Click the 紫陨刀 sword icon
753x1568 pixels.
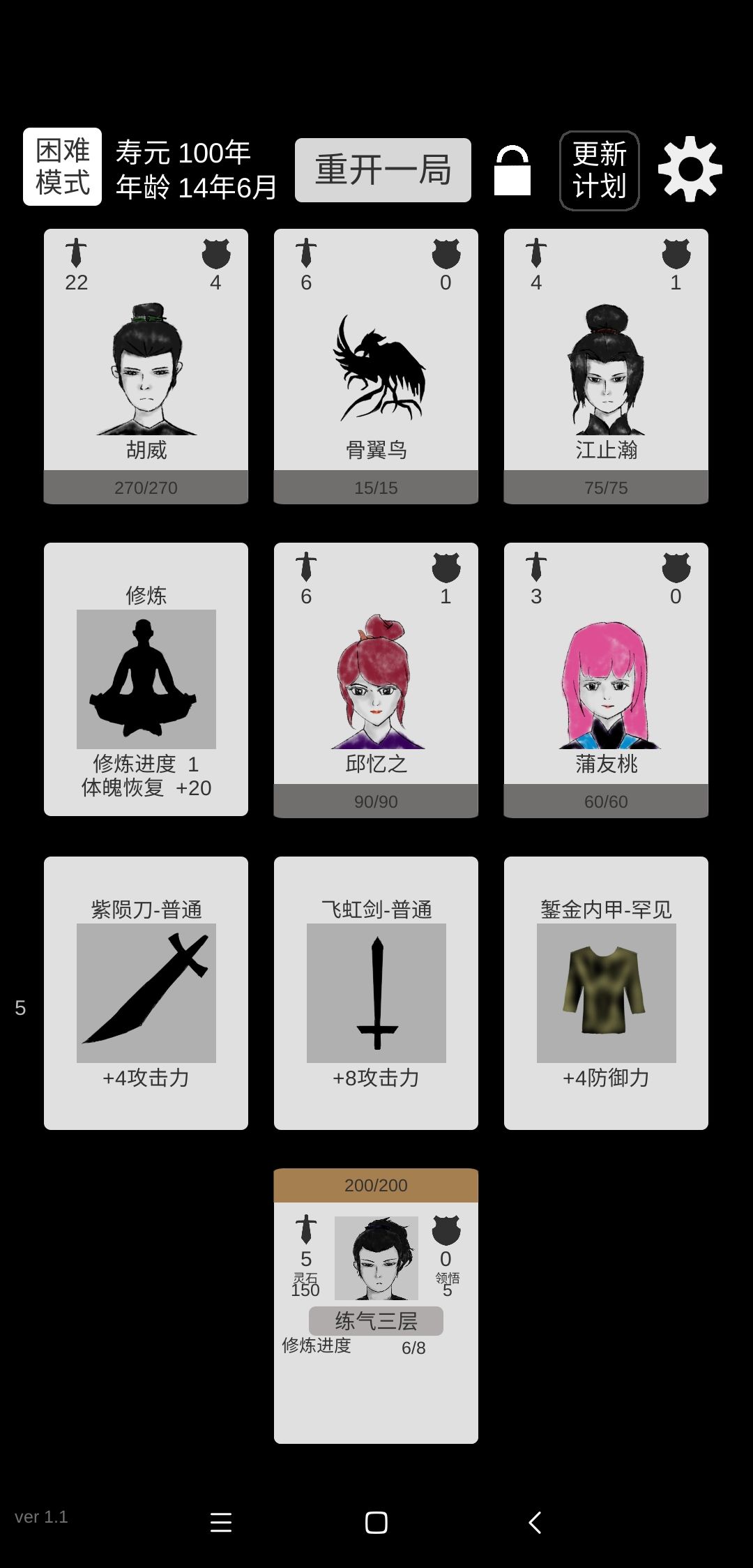click(x=146, y=994)
